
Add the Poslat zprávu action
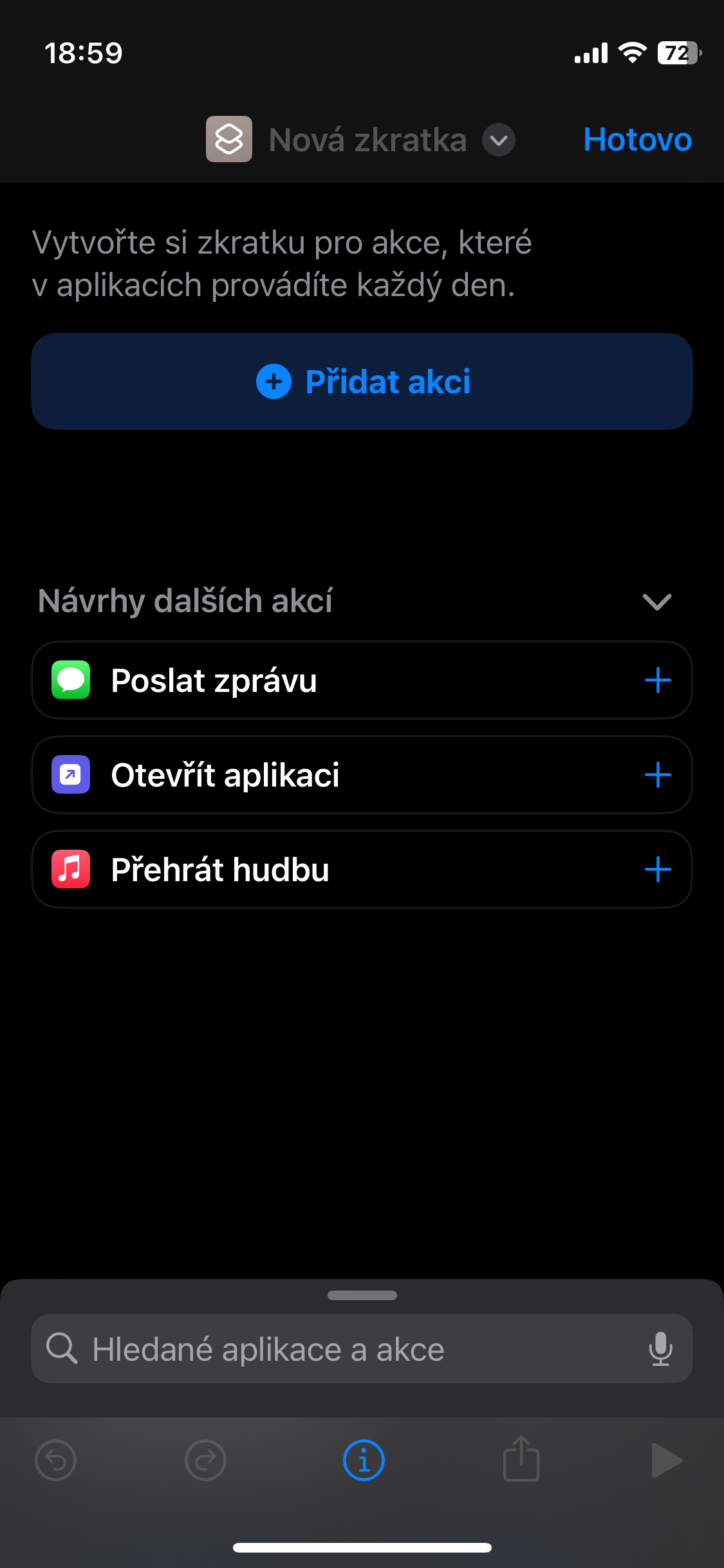pyautogui.click(x=657, y=680)
